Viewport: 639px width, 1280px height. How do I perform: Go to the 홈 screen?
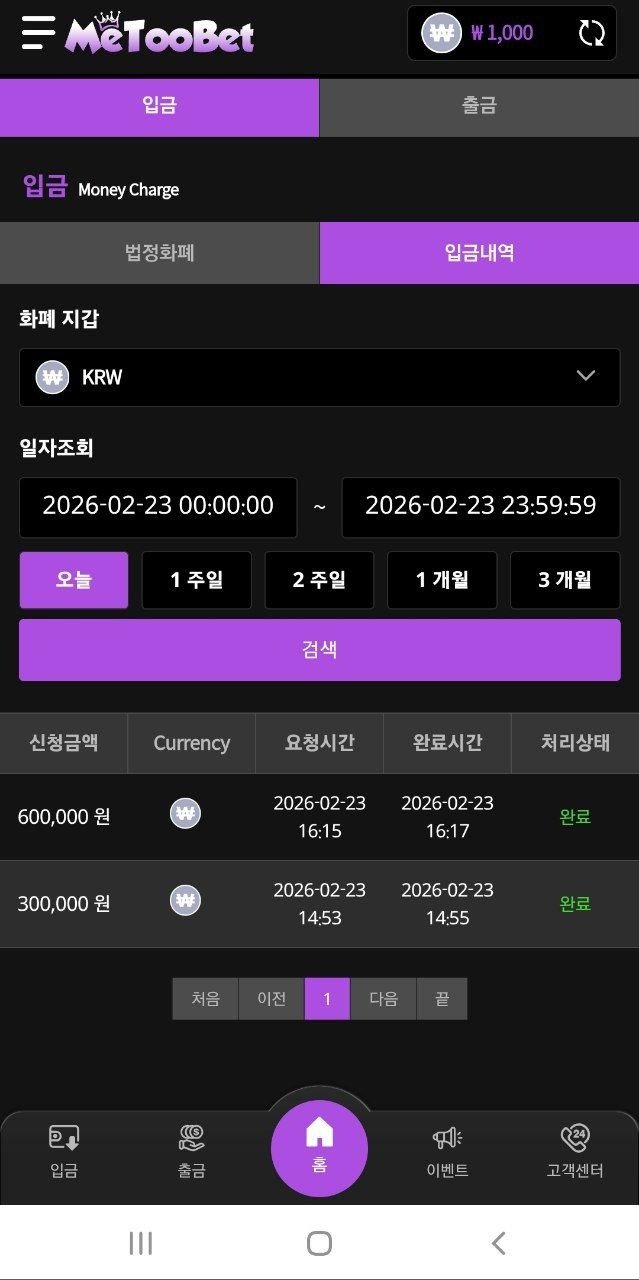tap(319, 1147)
